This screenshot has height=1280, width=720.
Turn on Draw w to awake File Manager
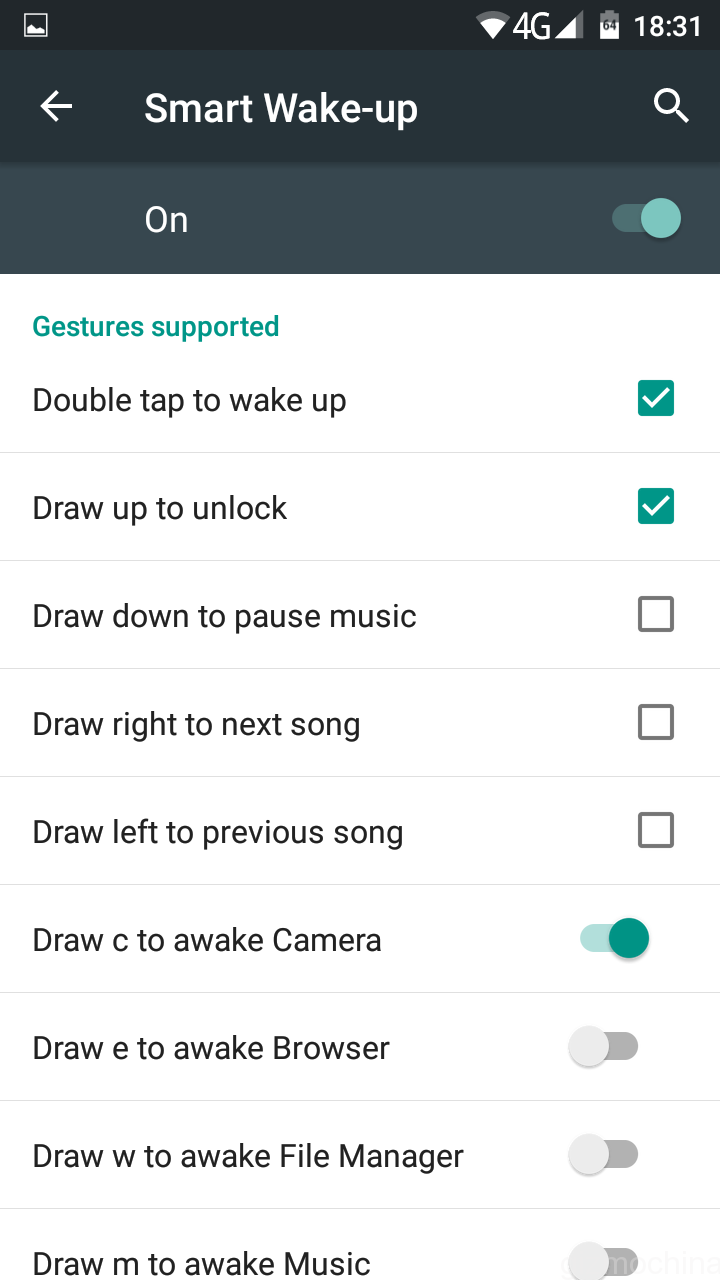[603, 1154]
